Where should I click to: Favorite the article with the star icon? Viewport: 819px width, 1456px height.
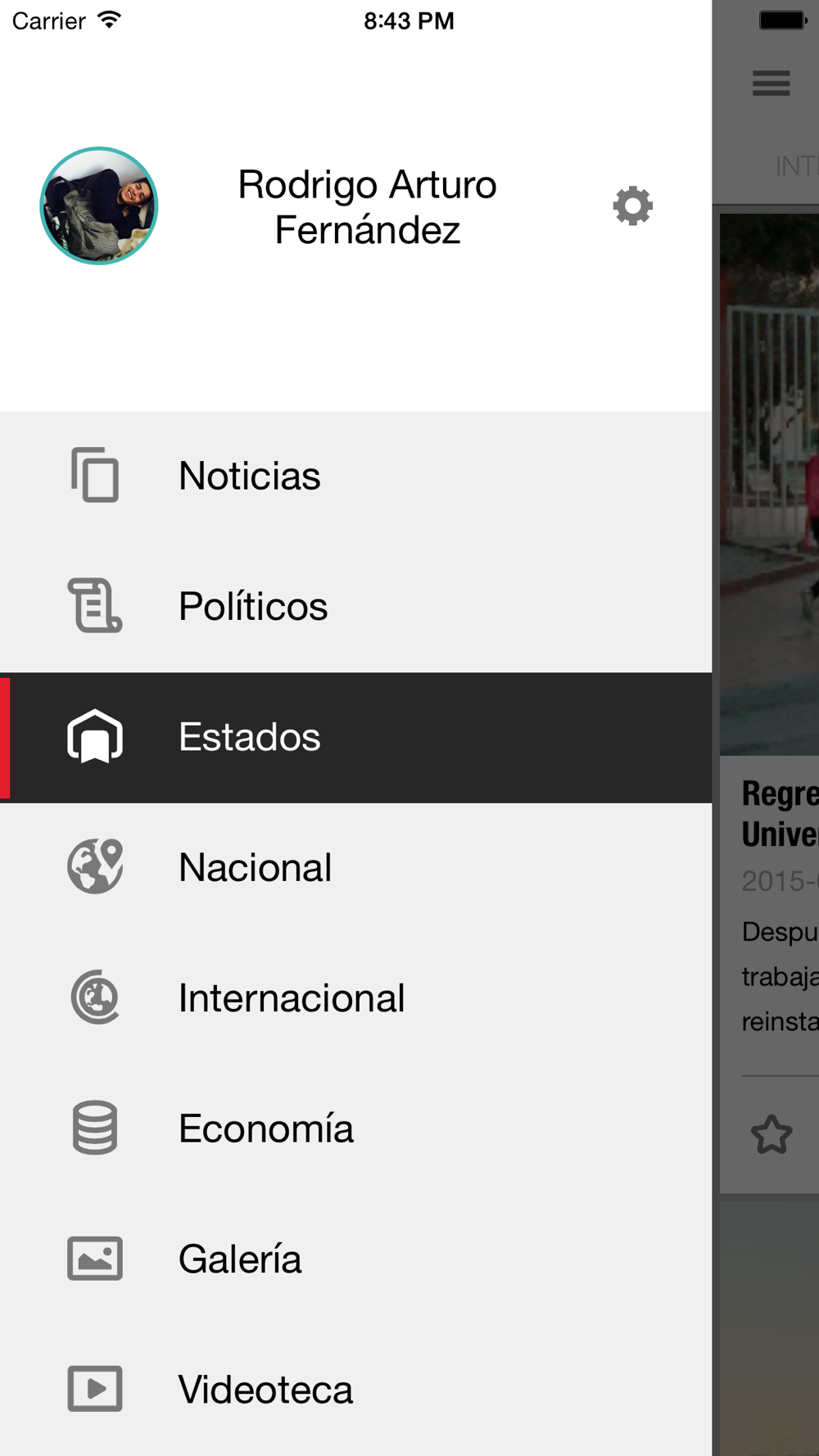[771, 1134]
